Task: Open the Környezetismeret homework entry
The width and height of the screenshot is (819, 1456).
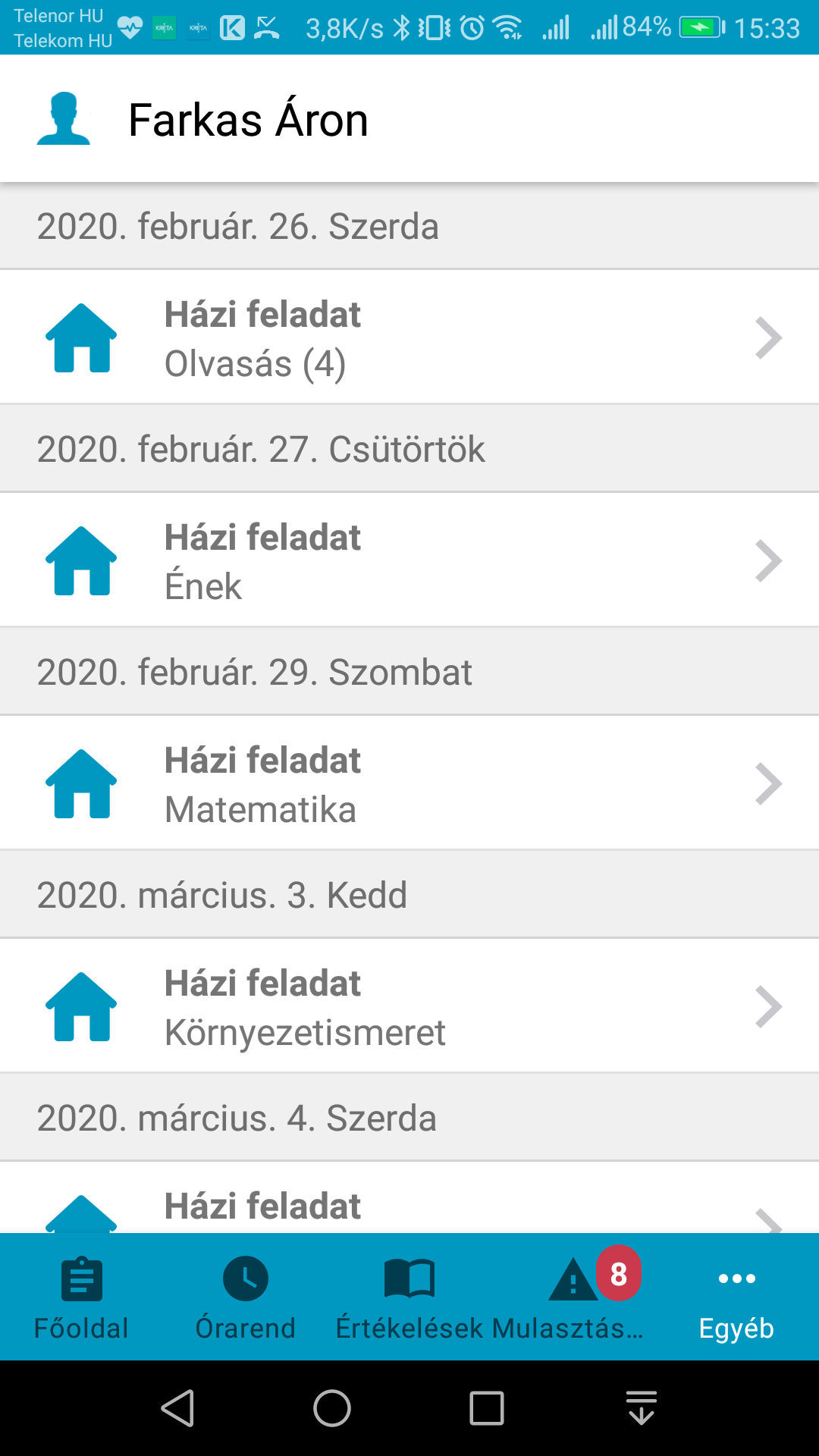Action: tap(409, 1006)
